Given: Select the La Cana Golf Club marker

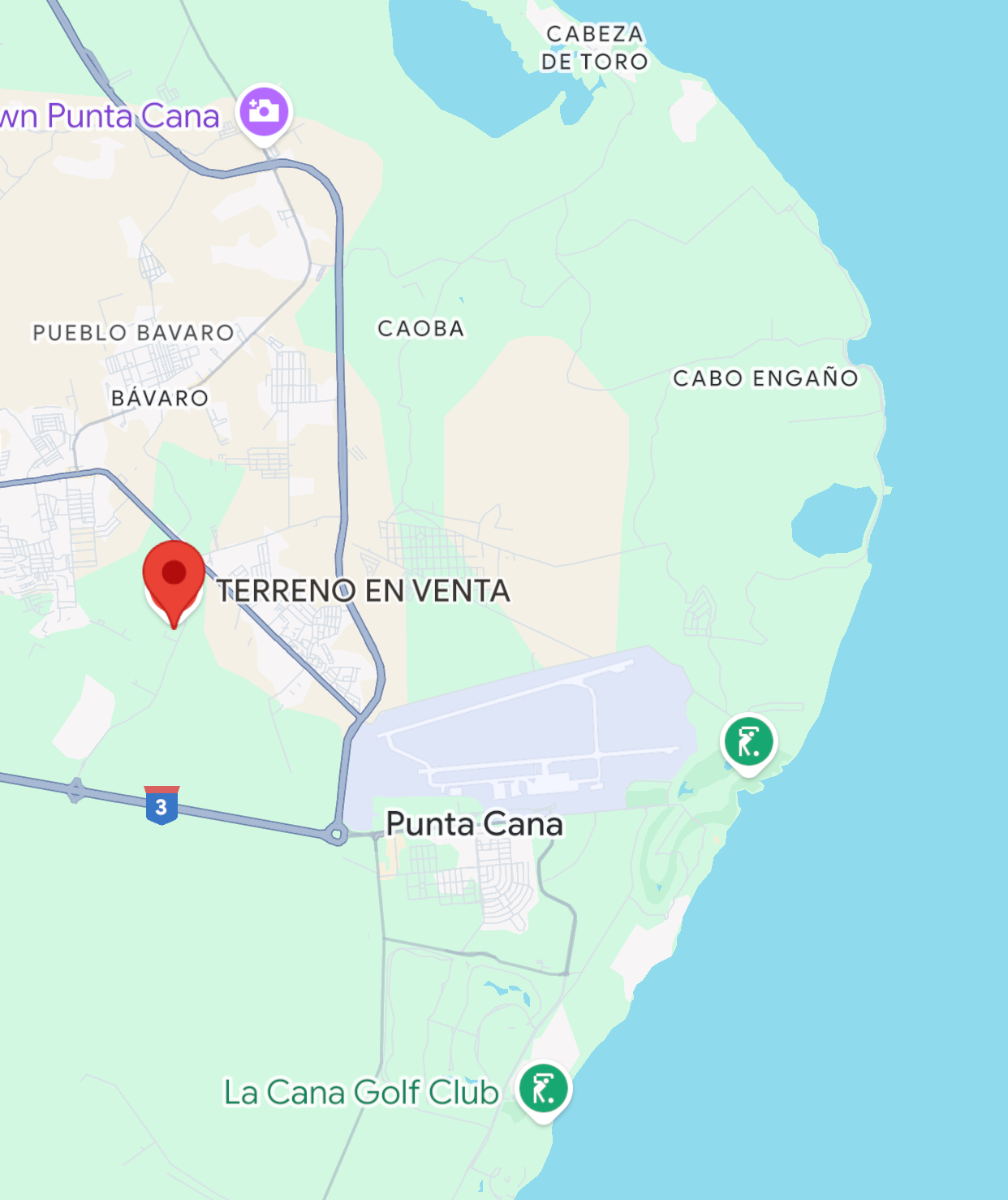Looking at the screenshot, I should pos(544,1089).
